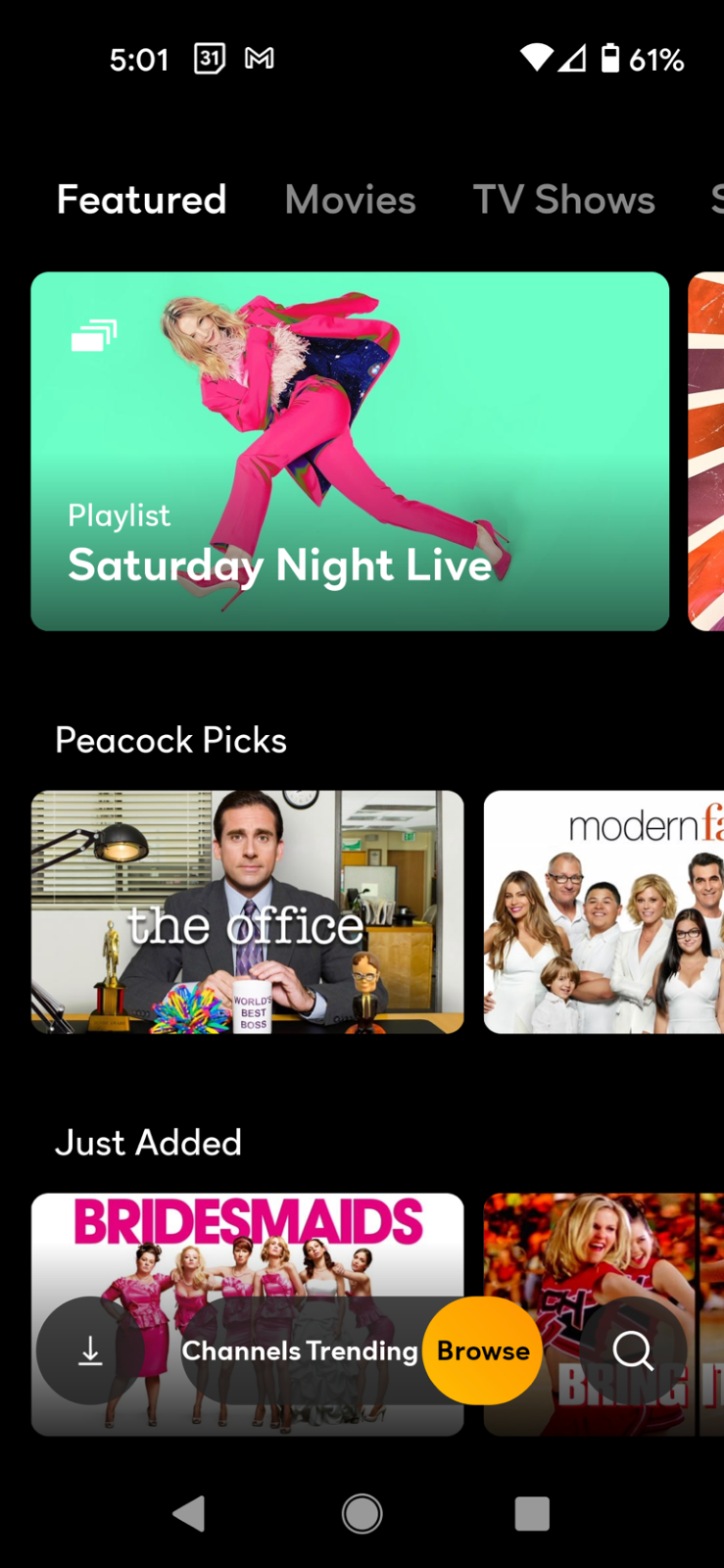Select the Featured tab
The height and width of the screenshot is (1568, 724).
point(141,200)
